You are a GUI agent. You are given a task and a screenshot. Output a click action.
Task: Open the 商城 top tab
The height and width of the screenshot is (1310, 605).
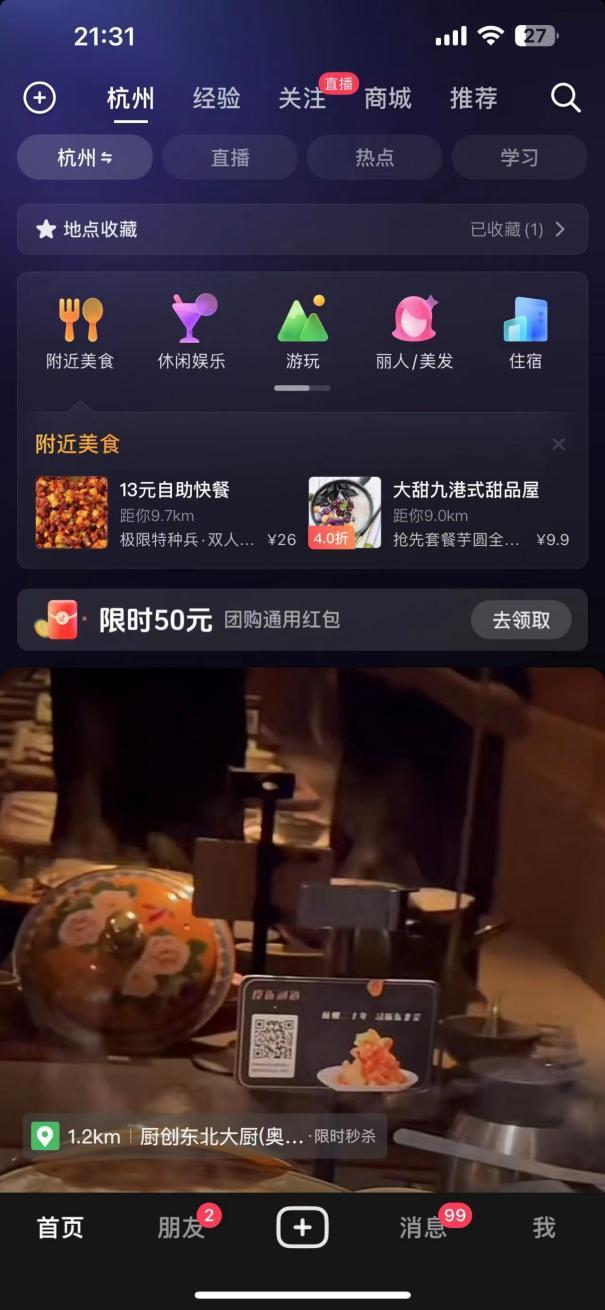[388, 98]
